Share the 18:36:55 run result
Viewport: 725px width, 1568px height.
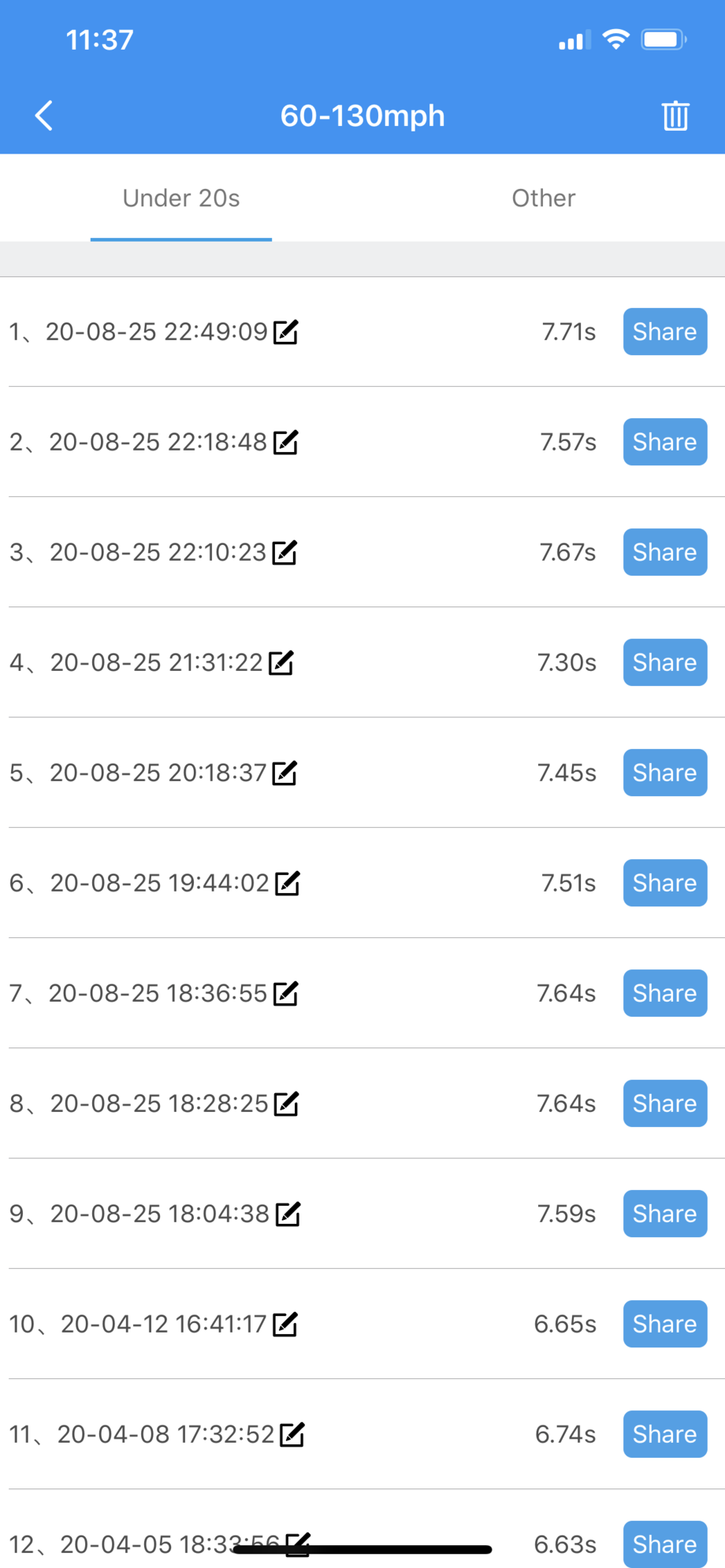coord(664,993)
